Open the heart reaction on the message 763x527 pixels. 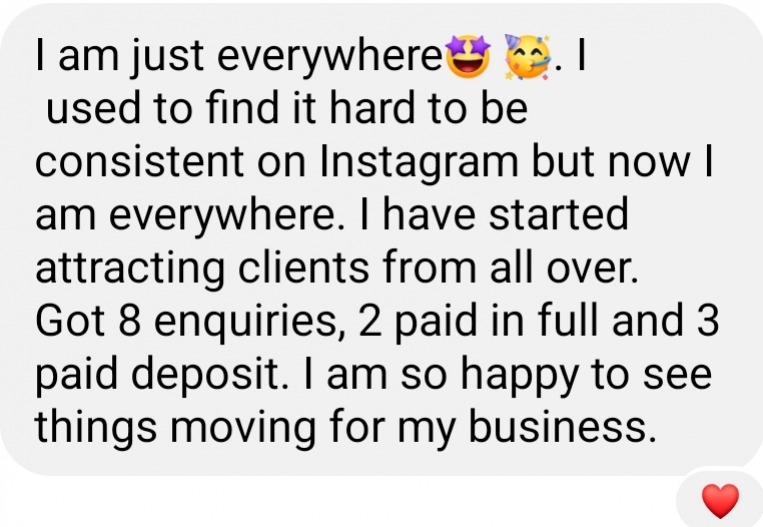point(720,500)
